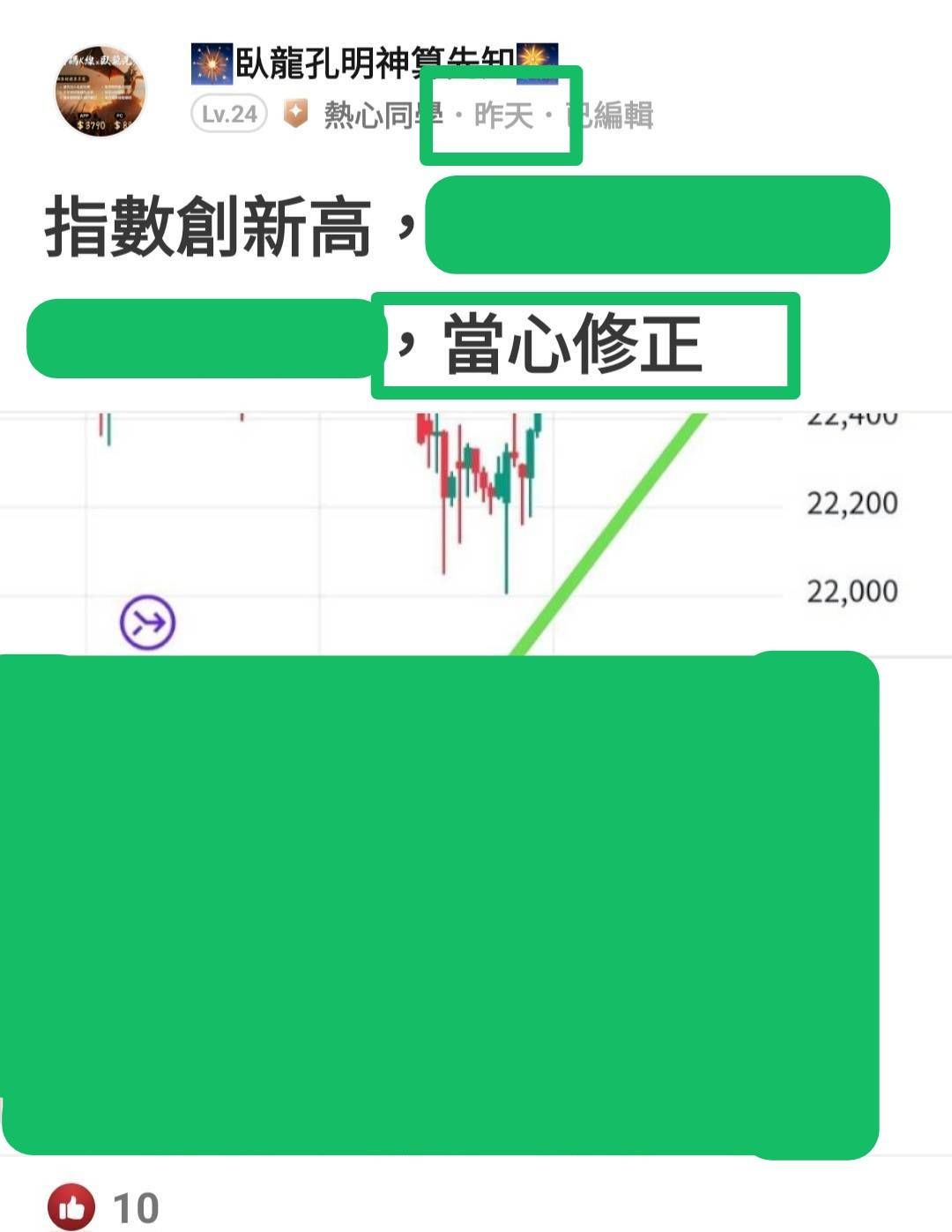952x1232 pixels.
Task: Open the poster's profile avatar
Action: (100, 92)
